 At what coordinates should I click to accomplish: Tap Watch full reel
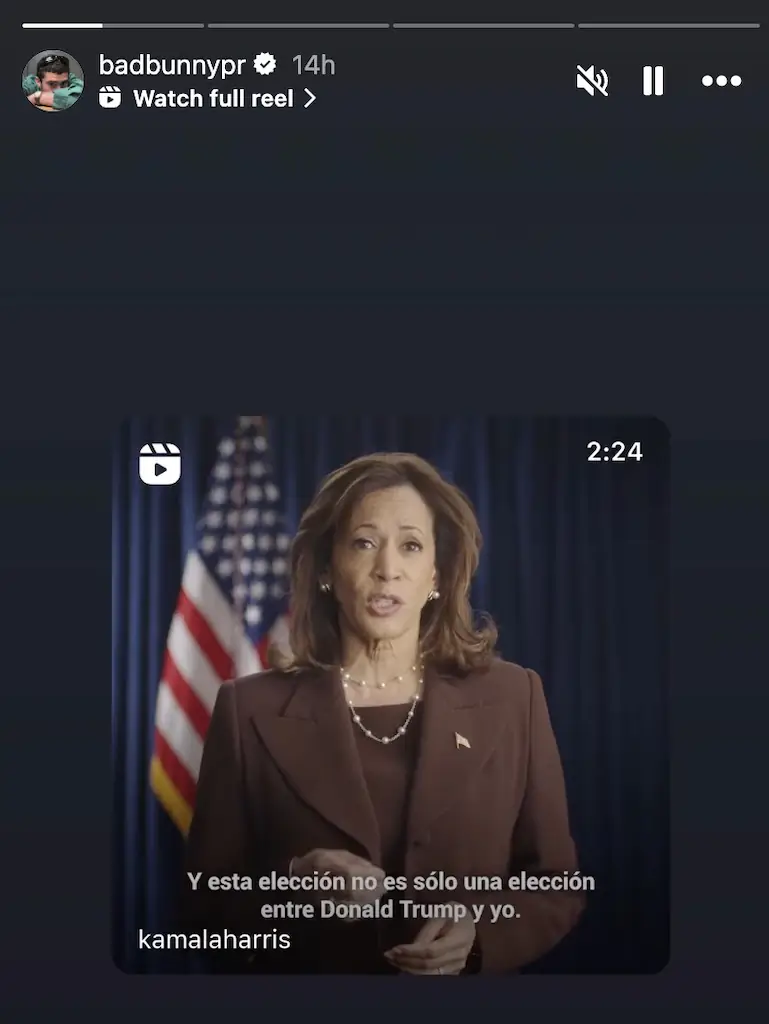212,98
